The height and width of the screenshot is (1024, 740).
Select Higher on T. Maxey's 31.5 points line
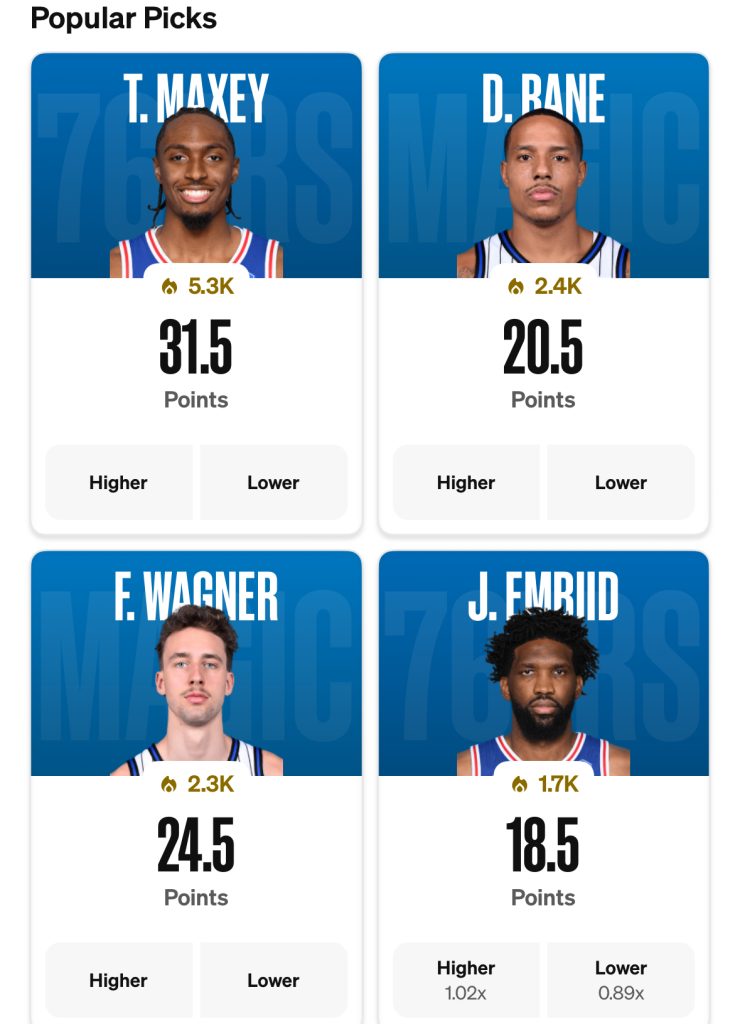coord(118,482)
